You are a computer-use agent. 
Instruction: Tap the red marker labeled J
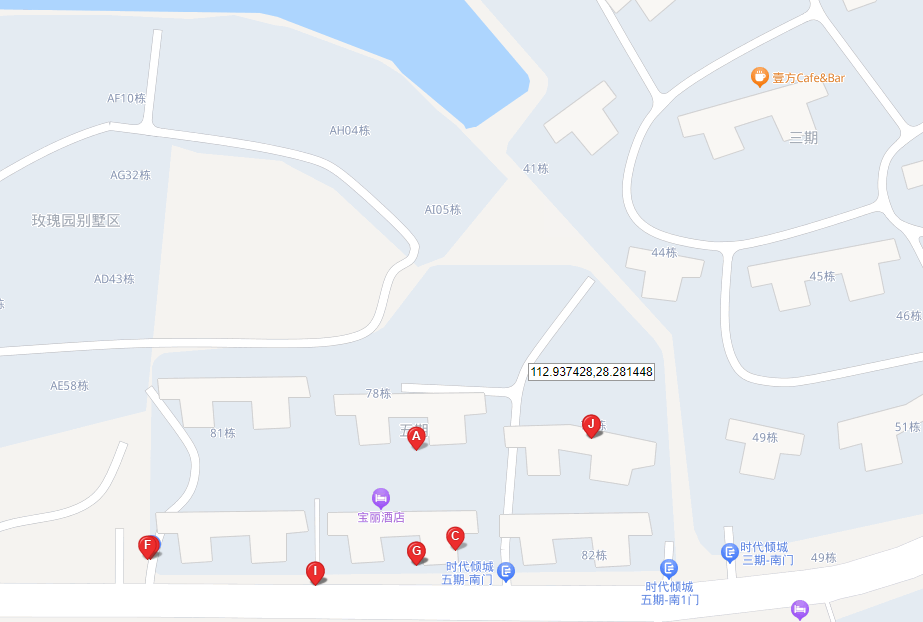click(591, 425)
